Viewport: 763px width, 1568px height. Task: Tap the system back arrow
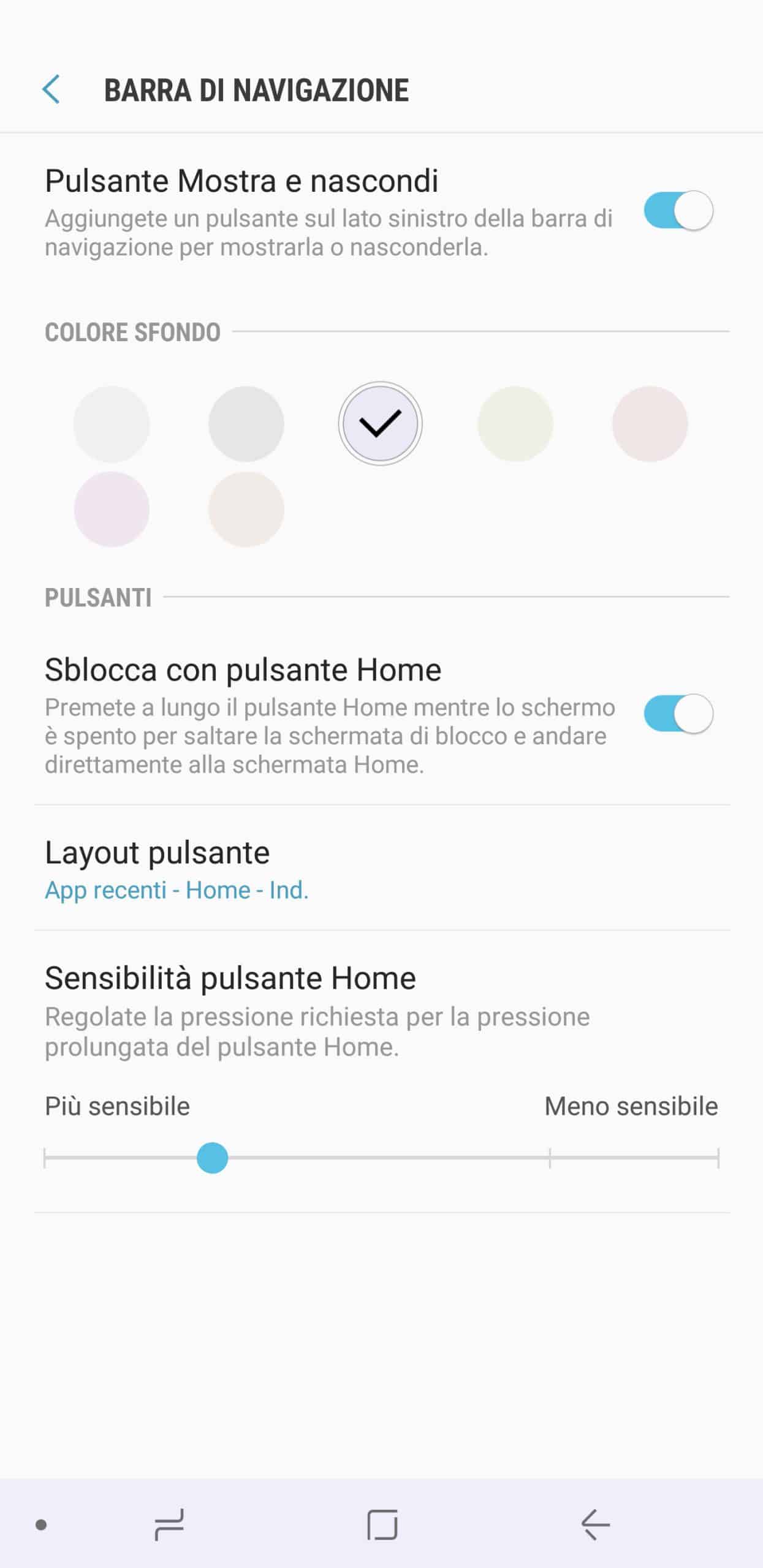point(595,1525)
